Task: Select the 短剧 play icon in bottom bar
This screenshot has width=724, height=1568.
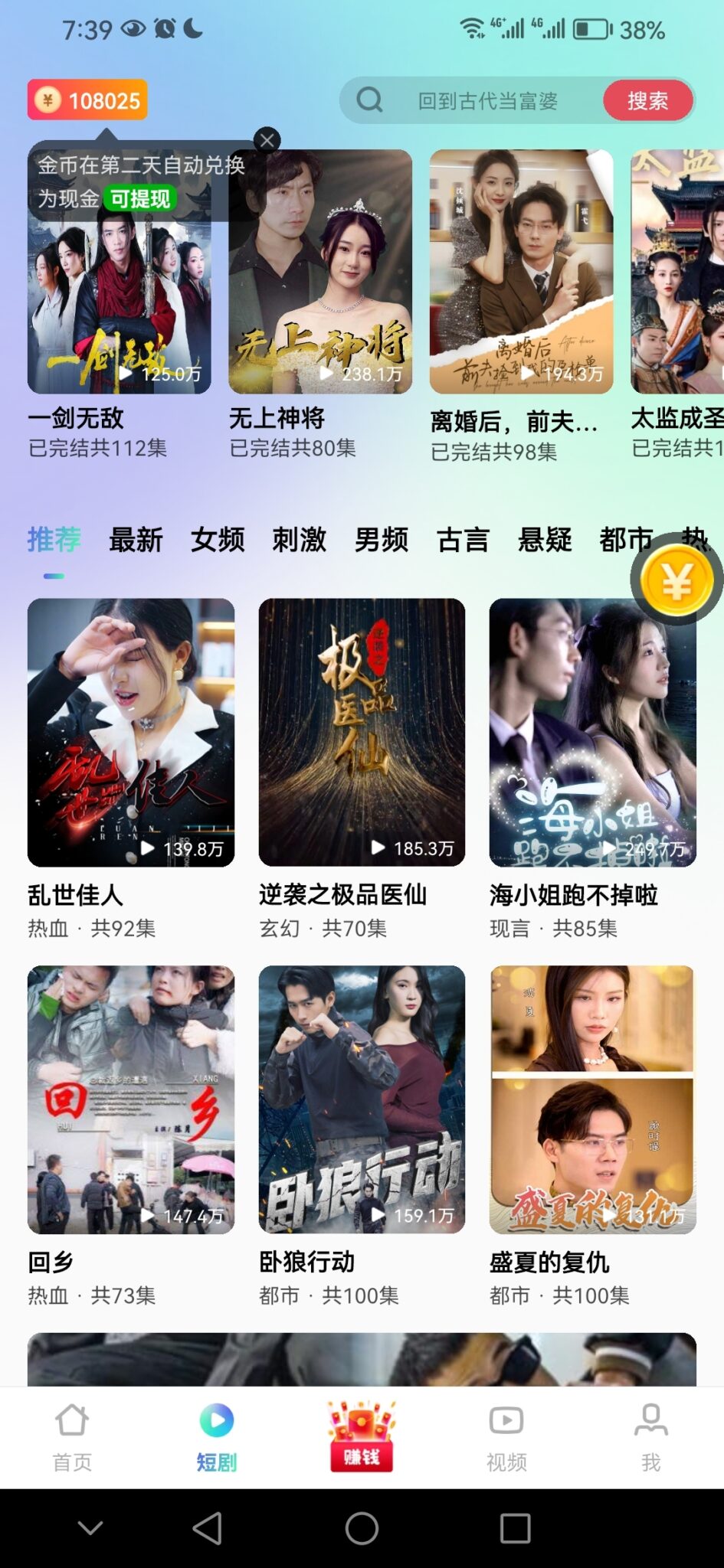Action: click(217, 1423)
